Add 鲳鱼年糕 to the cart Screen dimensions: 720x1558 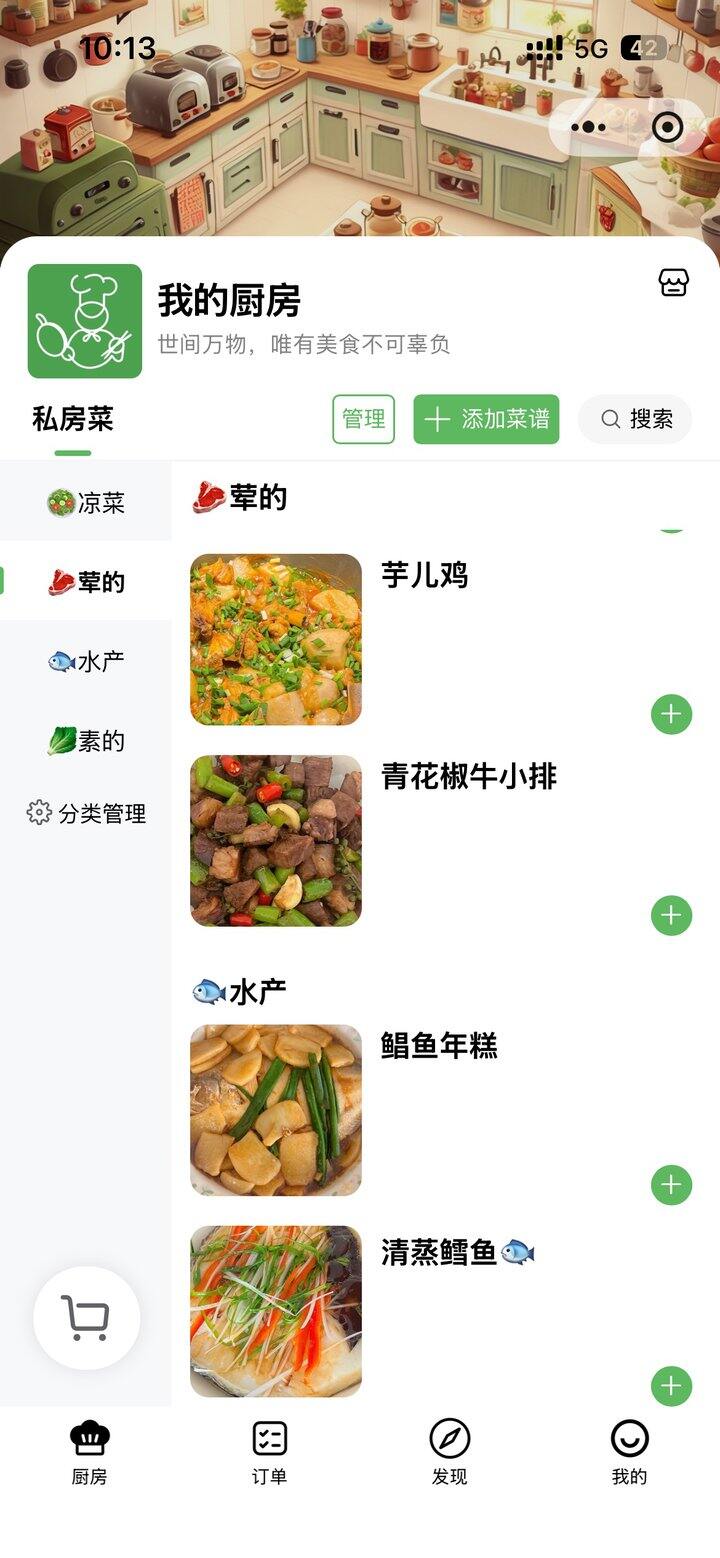point(671,1185)
